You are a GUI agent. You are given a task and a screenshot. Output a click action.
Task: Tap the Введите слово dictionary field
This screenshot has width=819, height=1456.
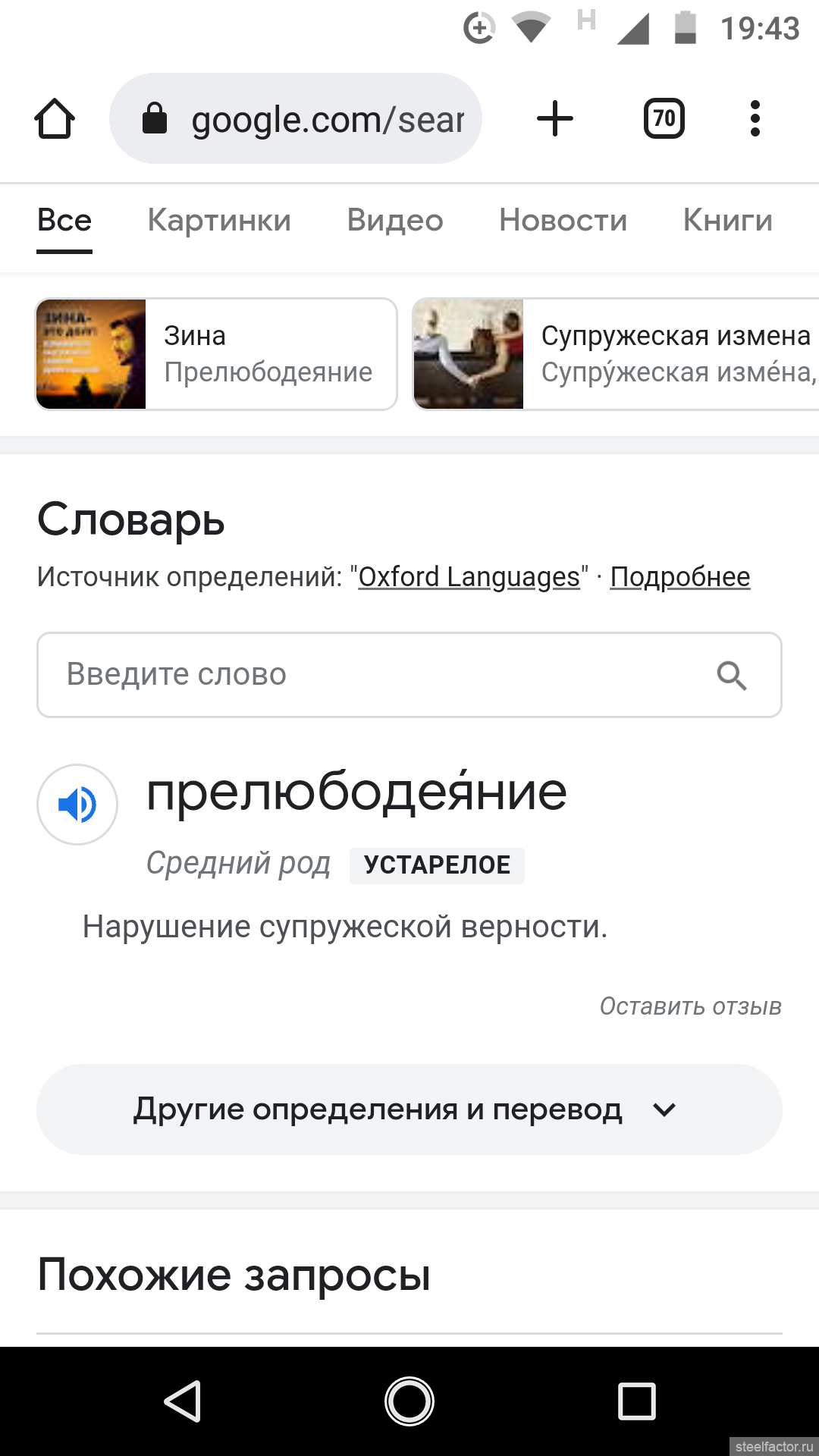[379, 675]
